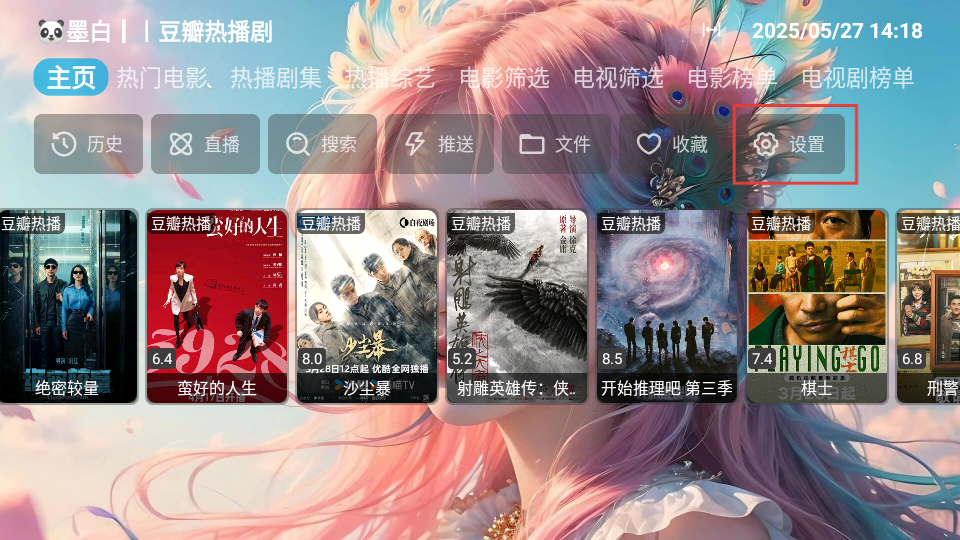Viewport: 960px width, 540px height.
Task: Open the 绝密较量 poster card
Action: click(x=67, y=305)
